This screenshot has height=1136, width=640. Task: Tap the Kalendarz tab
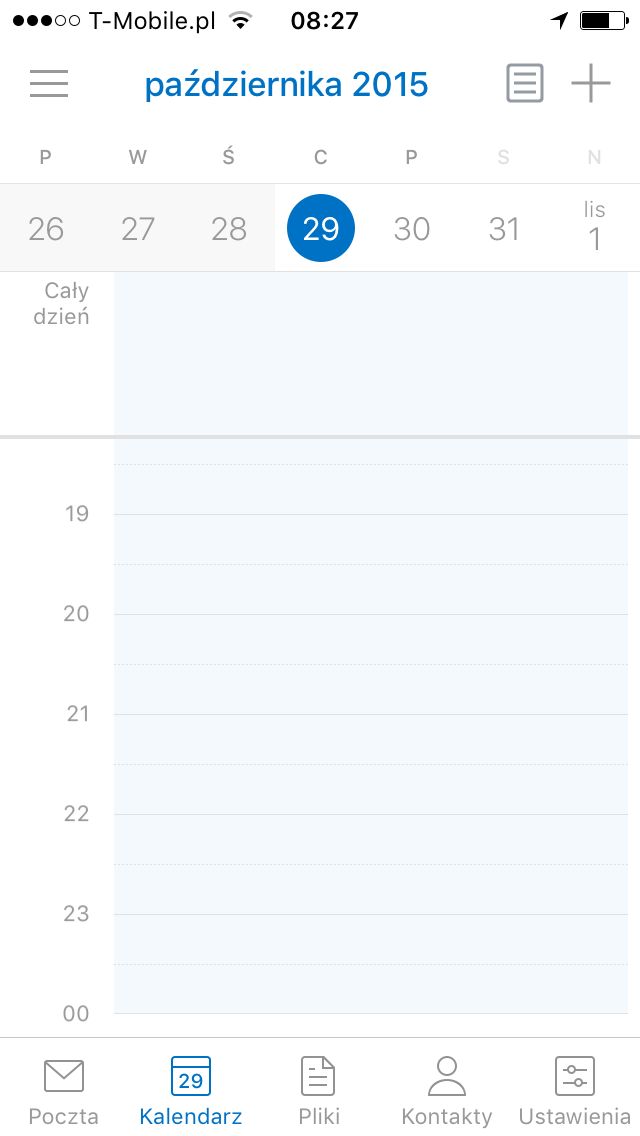191,1090
